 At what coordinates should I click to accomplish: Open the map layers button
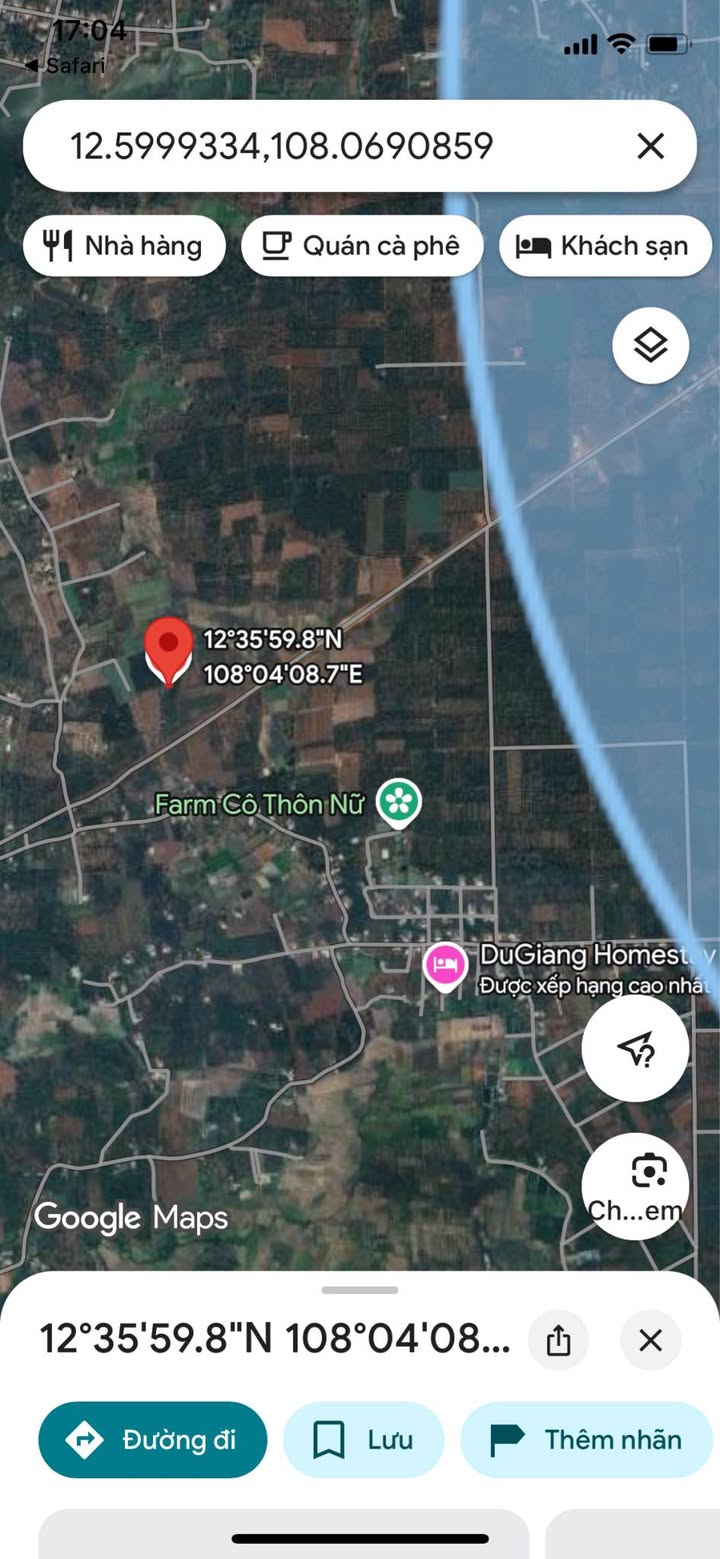[650, 346]
